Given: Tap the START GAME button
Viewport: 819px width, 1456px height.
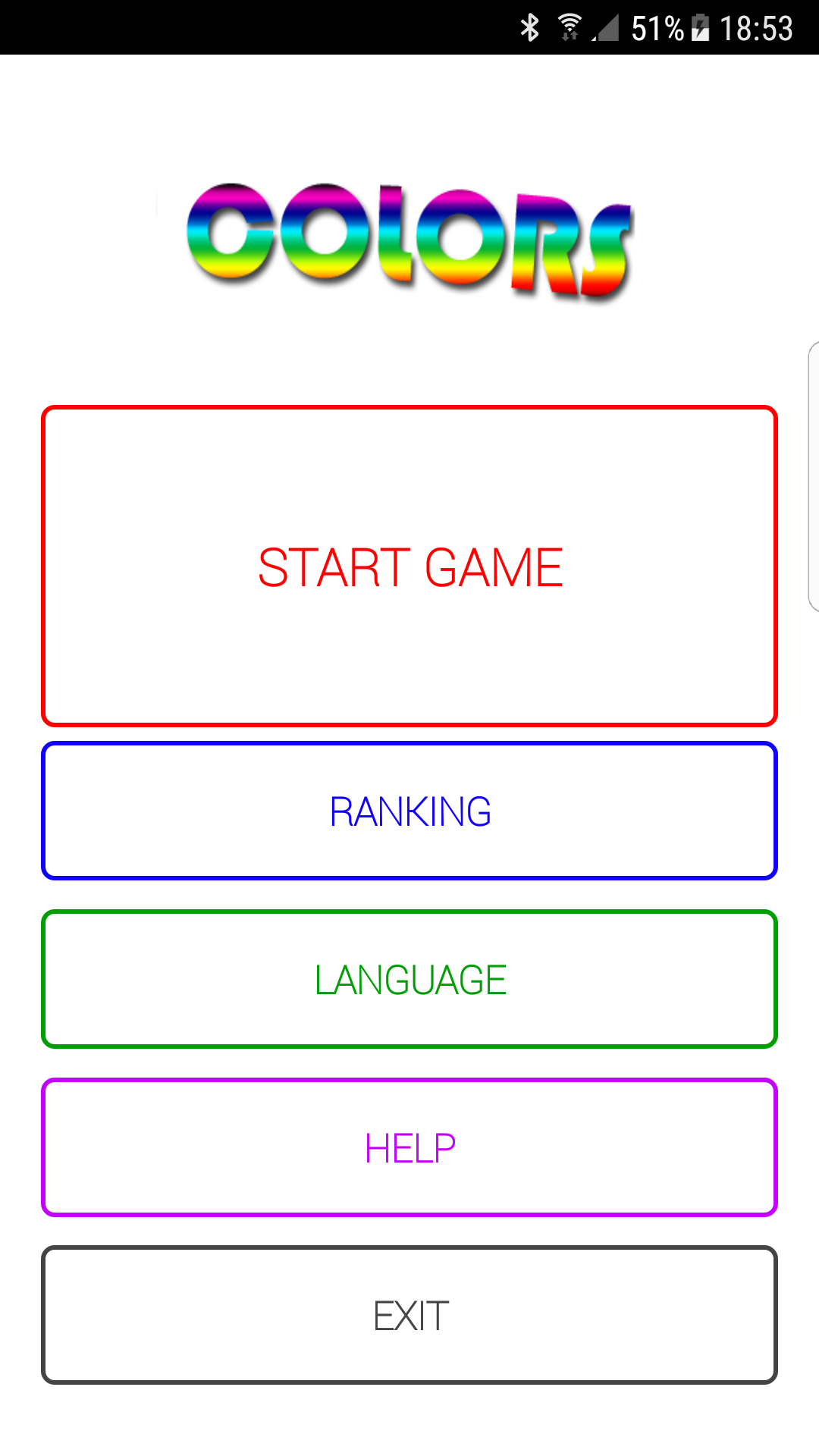Looking at the screenshot, I should click(x=409, y=566).
